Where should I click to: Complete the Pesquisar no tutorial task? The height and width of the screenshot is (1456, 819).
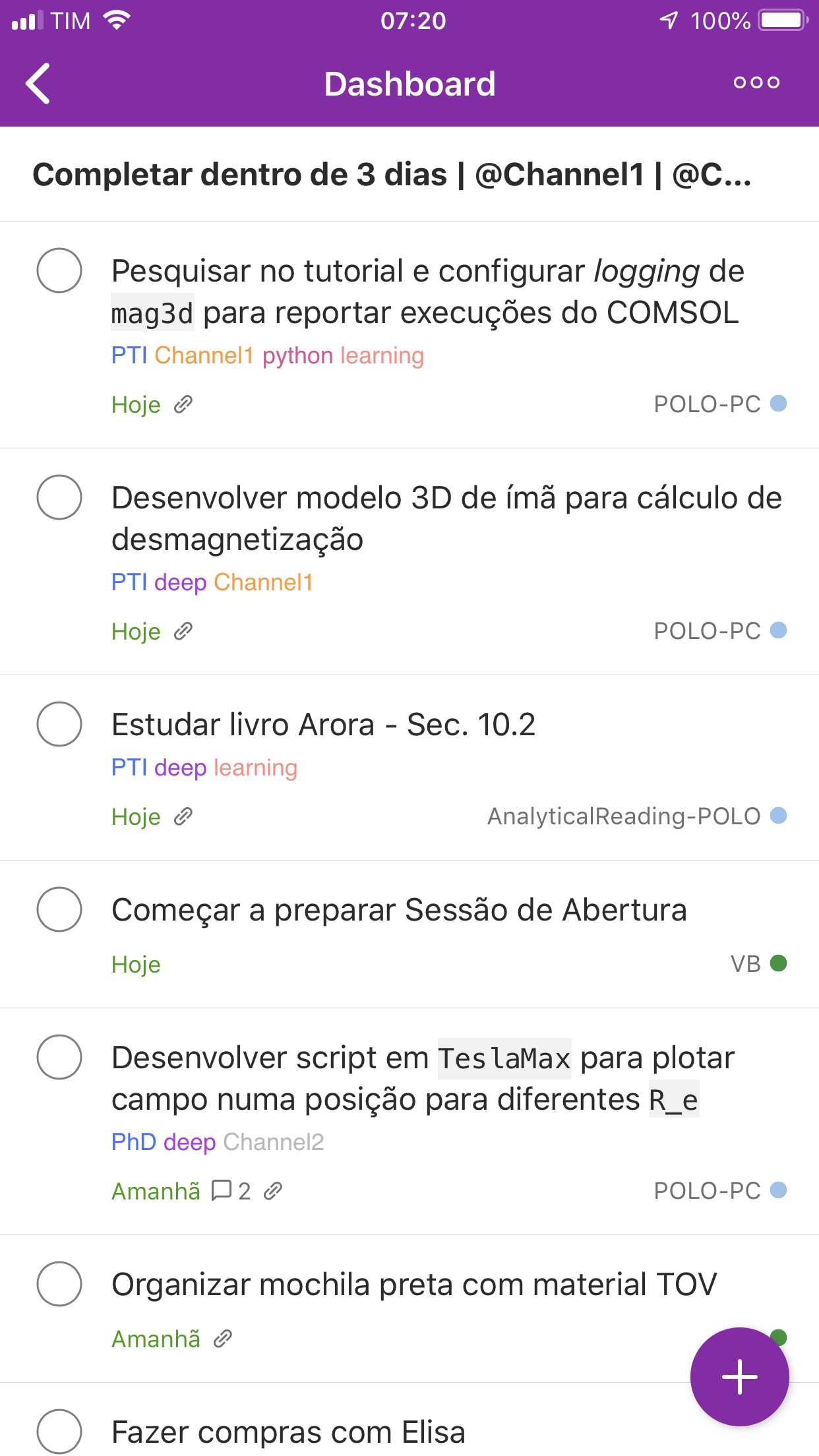coord(60,270)
